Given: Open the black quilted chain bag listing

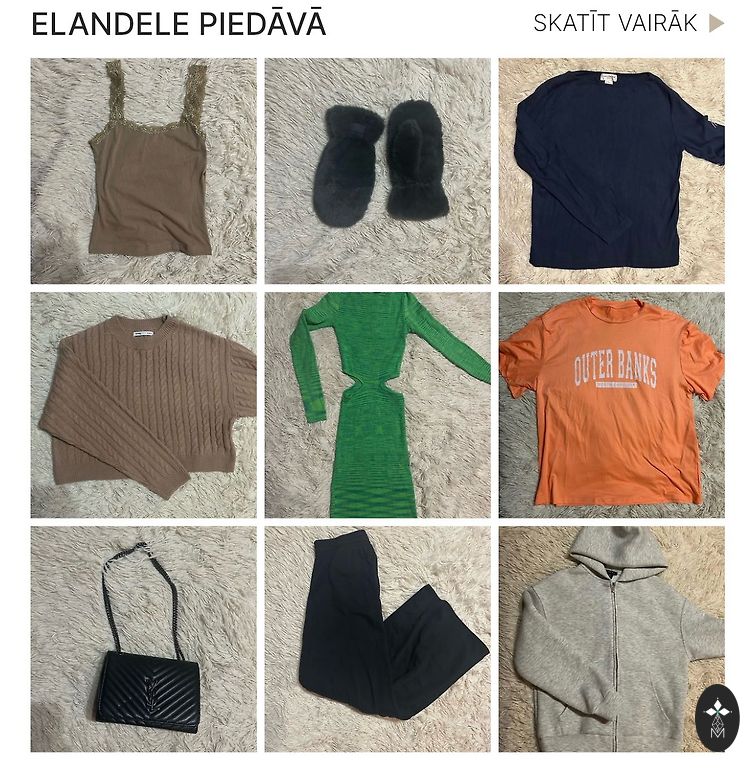Looking at the screenshot, I should (x=143, y=639).
